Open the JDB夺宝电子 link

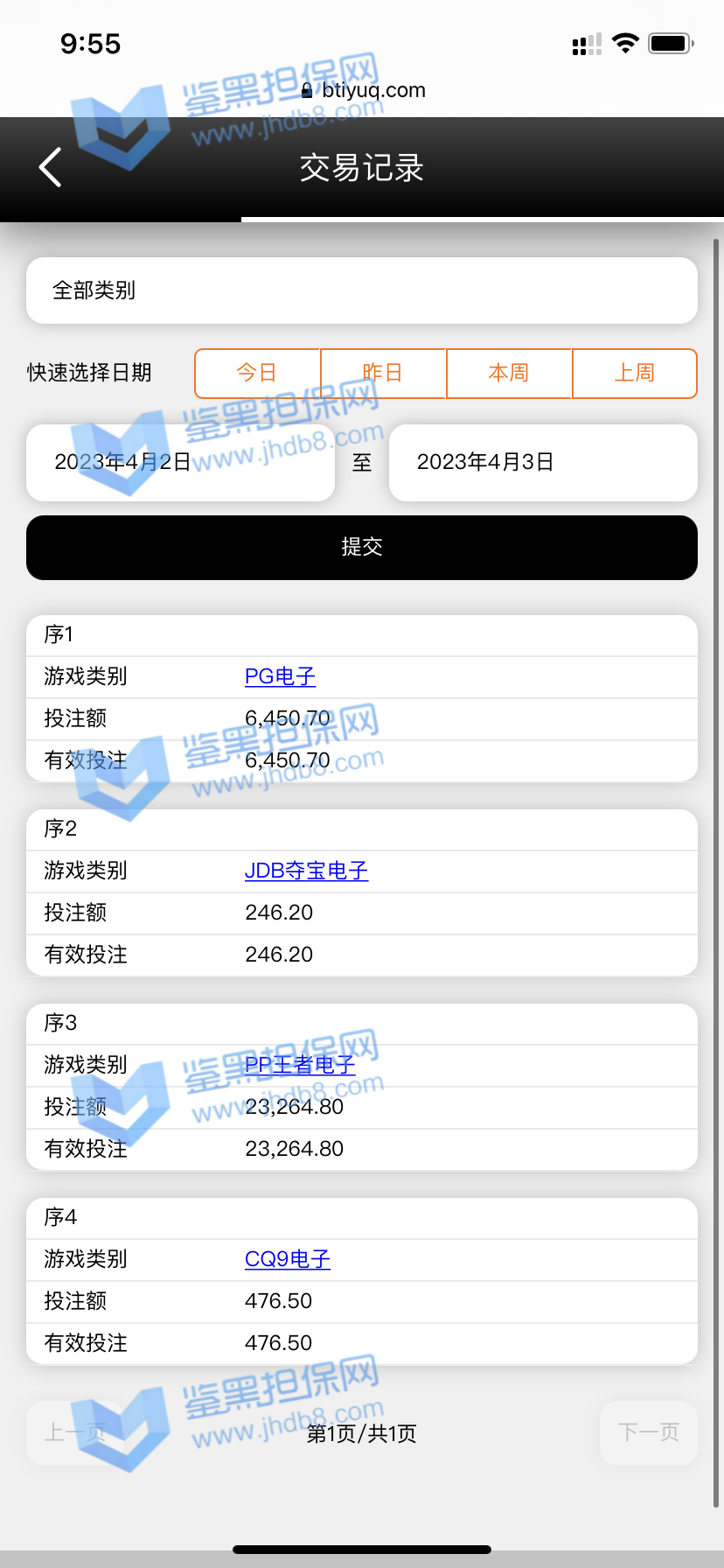pyautogui.click(x=306, y=871)
